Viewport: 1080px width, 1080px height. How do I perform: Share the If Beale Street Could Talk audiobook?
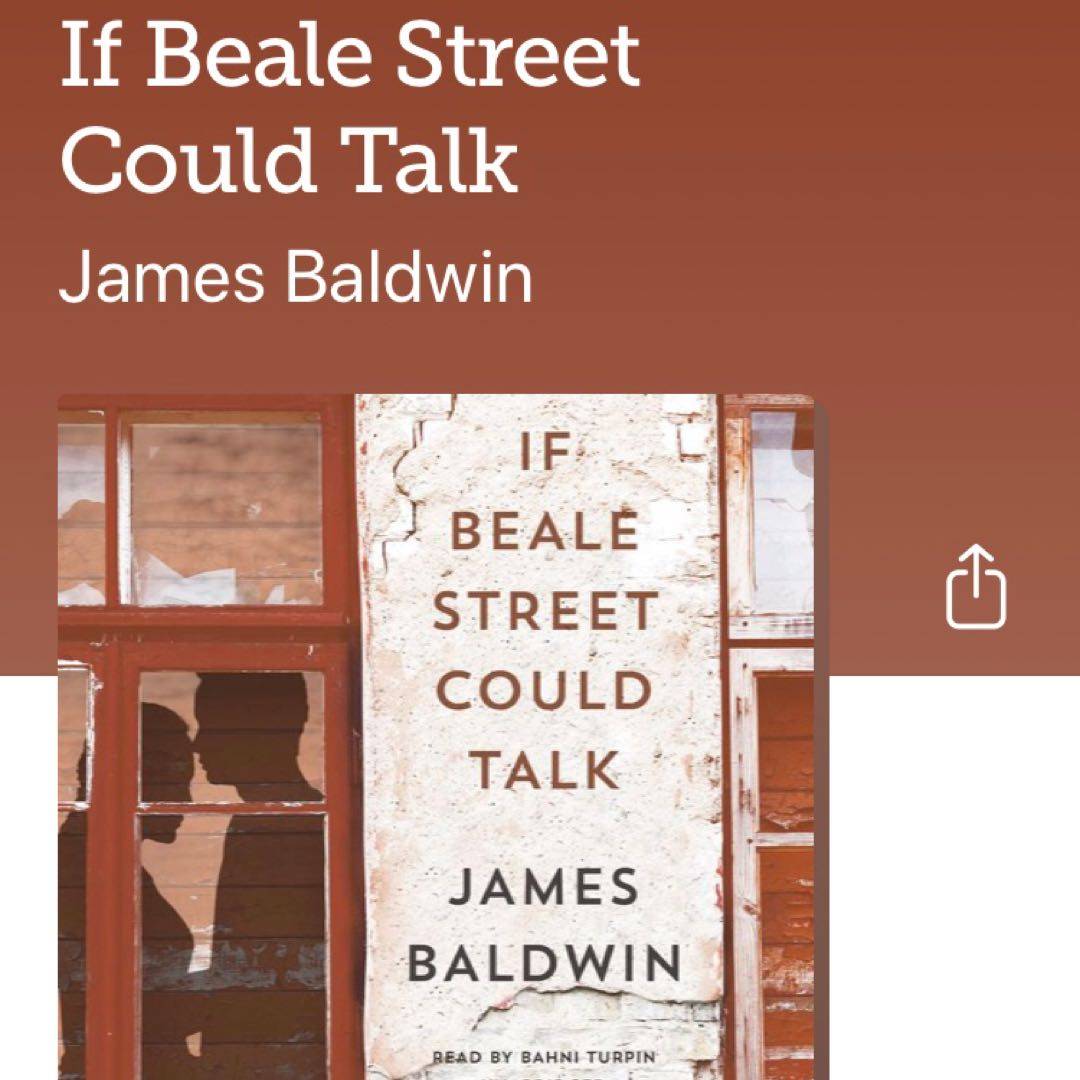pos(976,587)
